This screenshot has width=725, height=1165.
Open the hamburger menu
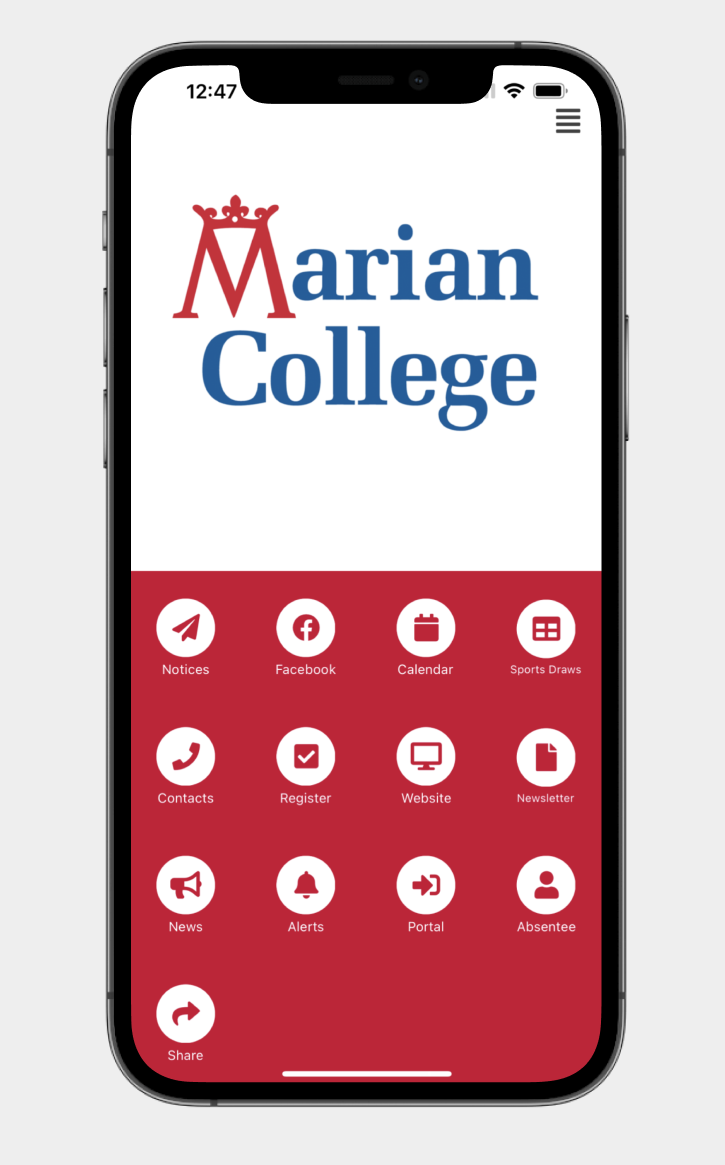tap(568, 121)
